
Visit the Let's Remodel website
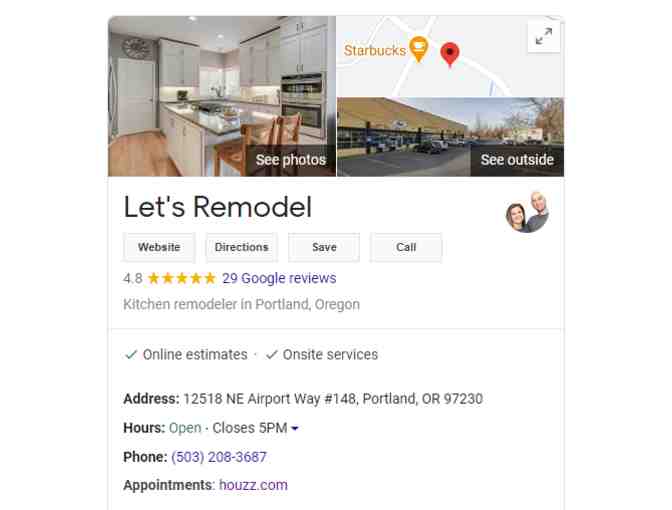point(159,247)
